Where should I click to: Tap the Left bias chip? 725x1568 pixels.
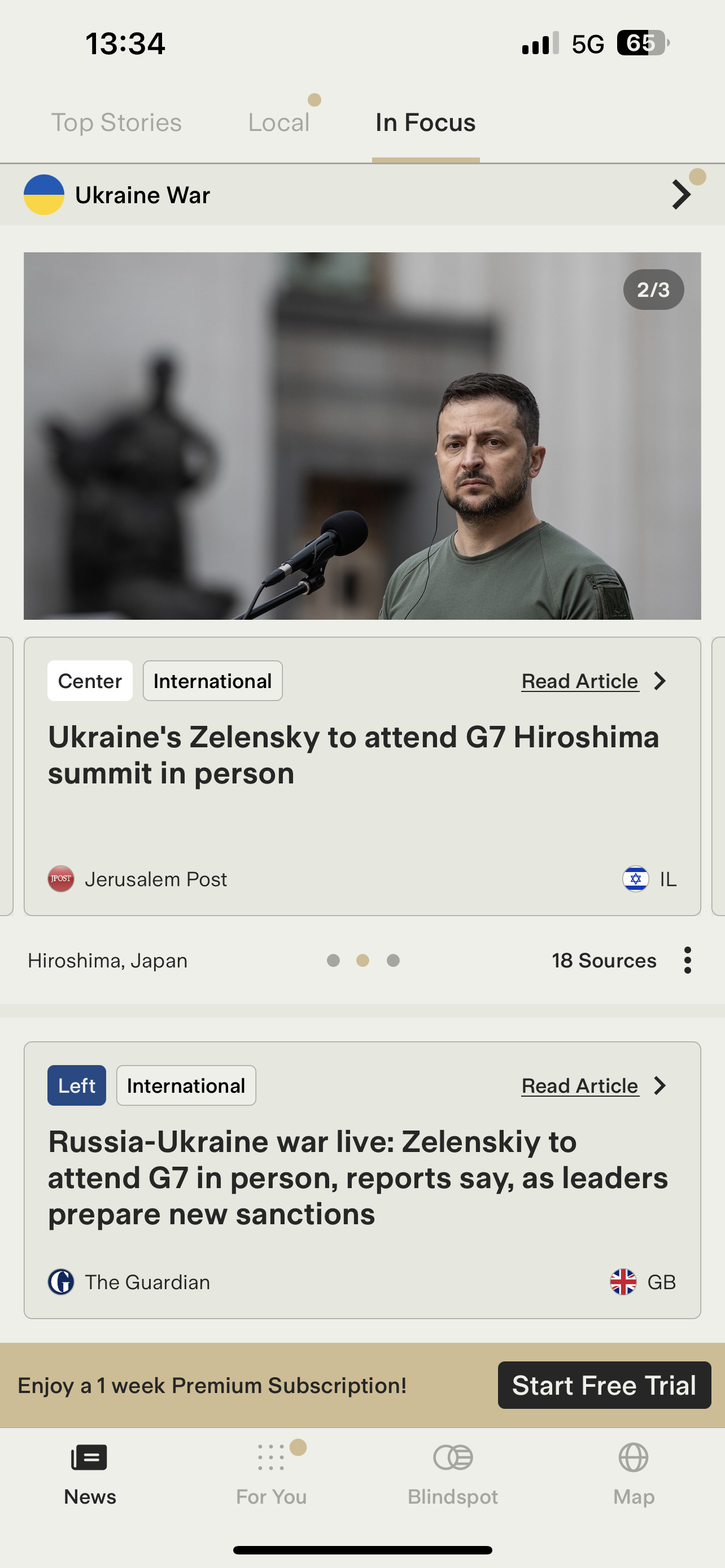(x=77, y=1085)
